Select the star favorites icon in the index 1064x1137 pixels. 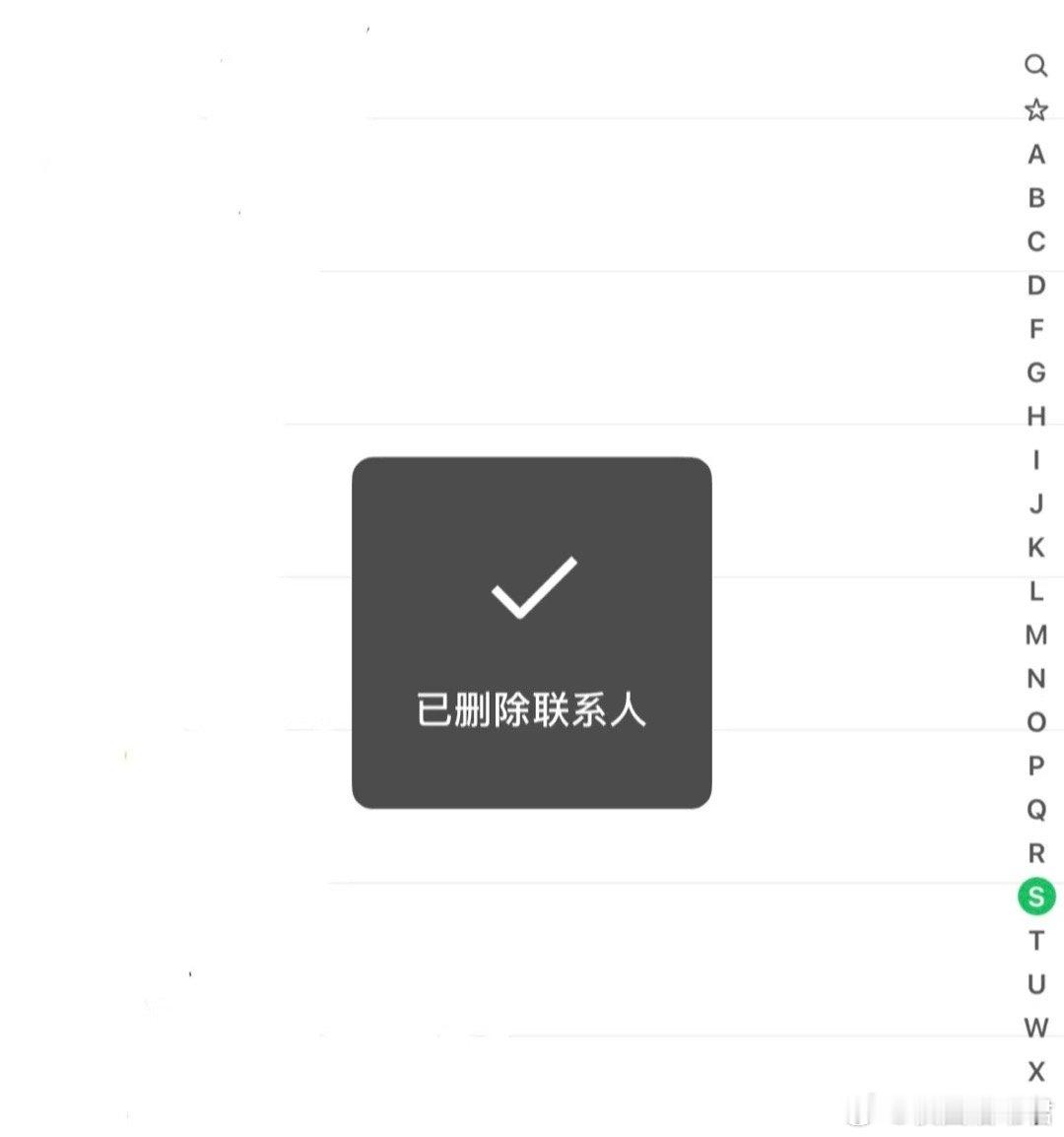pyautogui.click(x=1034, y=108)
